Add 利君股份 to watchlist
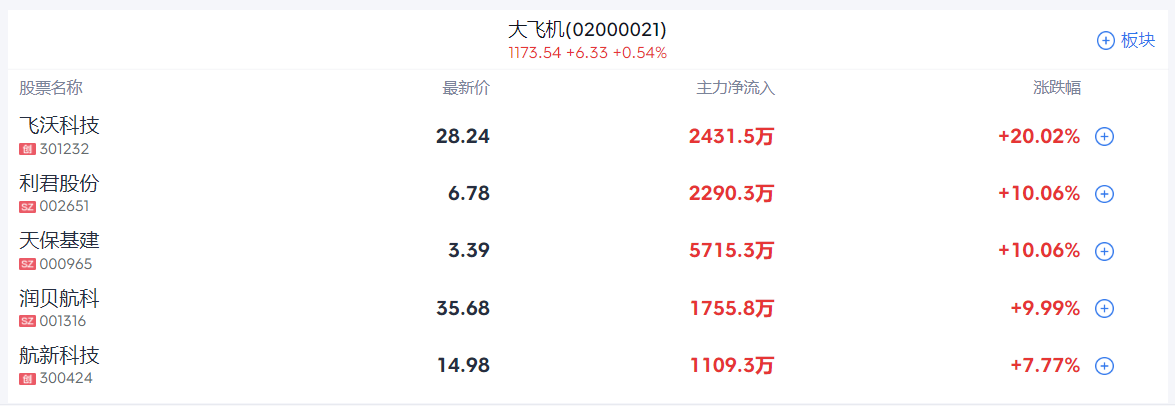 pos(1104,194)
